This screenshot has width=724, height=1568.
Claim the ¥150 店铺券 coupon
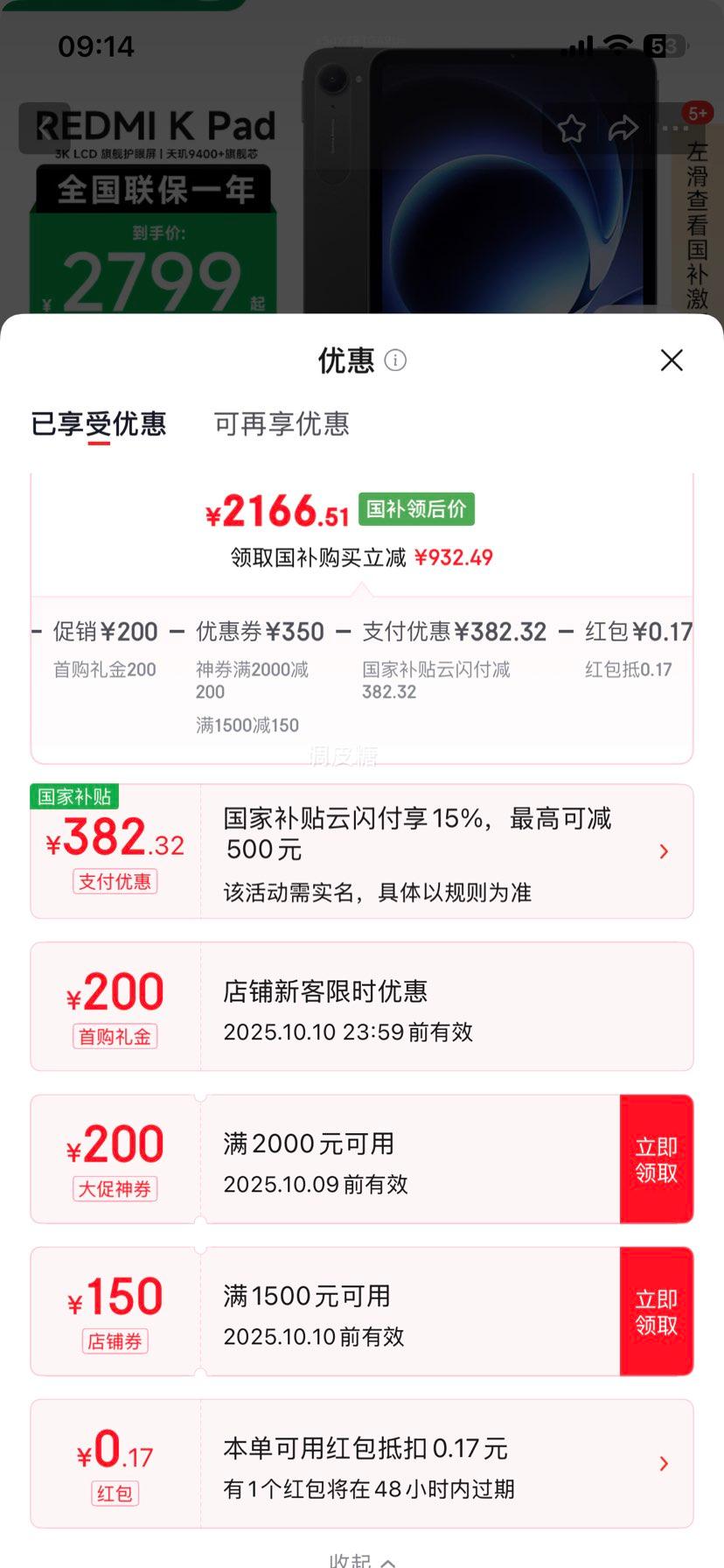click(x=656, y=1311)
